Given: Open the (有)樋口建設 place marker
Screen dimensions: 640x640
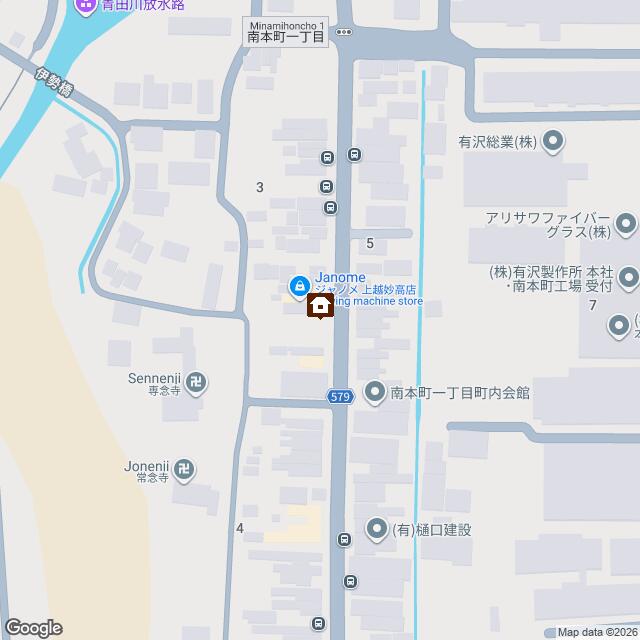Looking at the screenshot, I should point(376,527).
